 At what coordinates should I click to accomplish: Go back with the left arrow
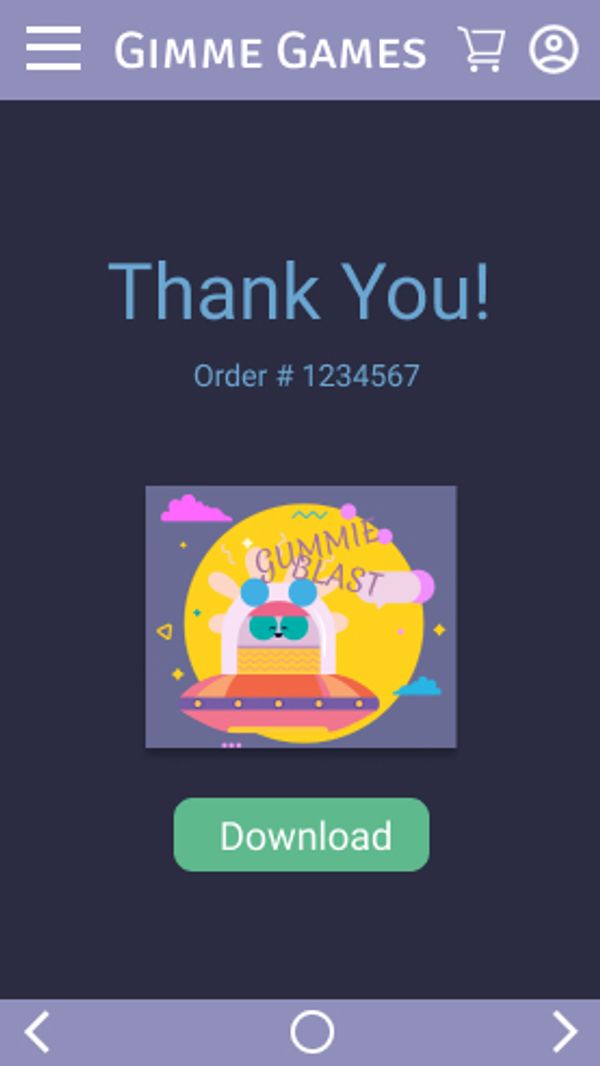click(x=37, y=1031)
